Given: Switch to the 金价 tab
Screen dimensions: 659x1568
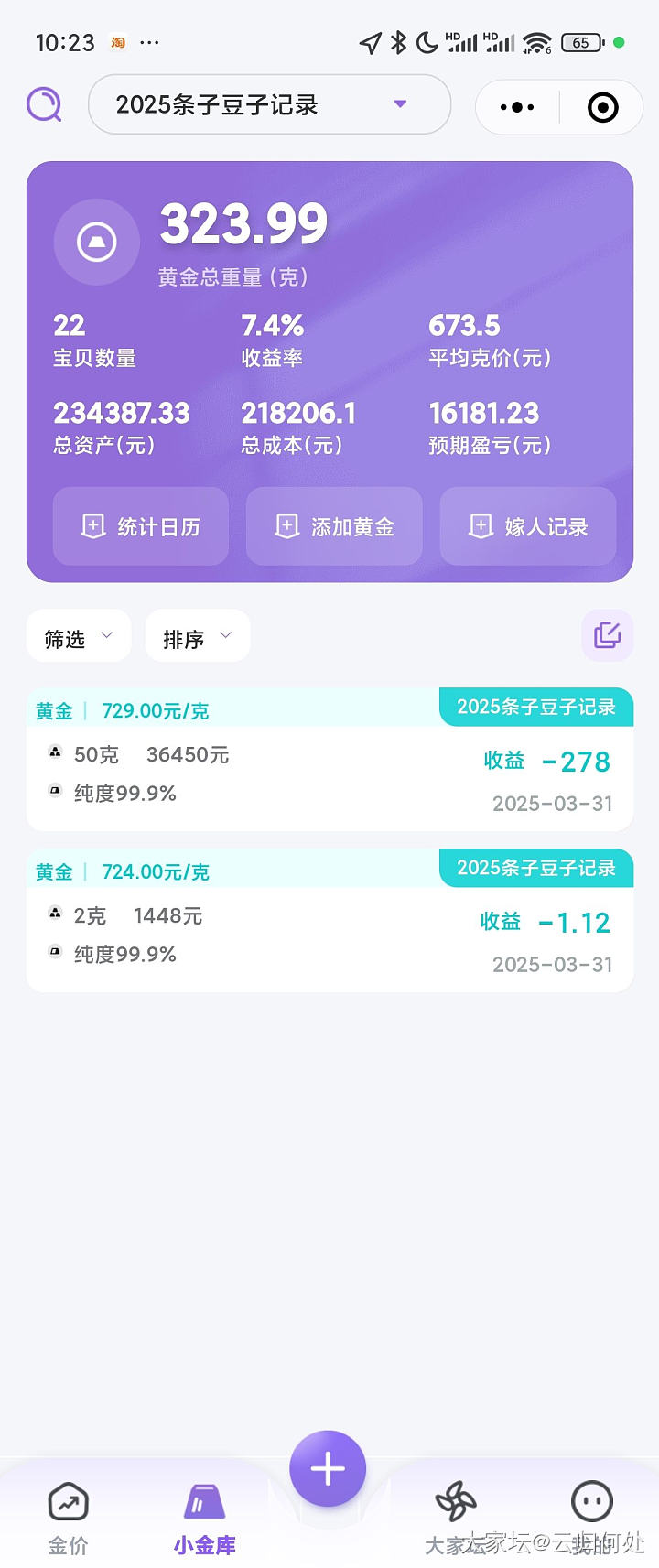Looking at the screenshot, I should click(x=68, y=1513).
